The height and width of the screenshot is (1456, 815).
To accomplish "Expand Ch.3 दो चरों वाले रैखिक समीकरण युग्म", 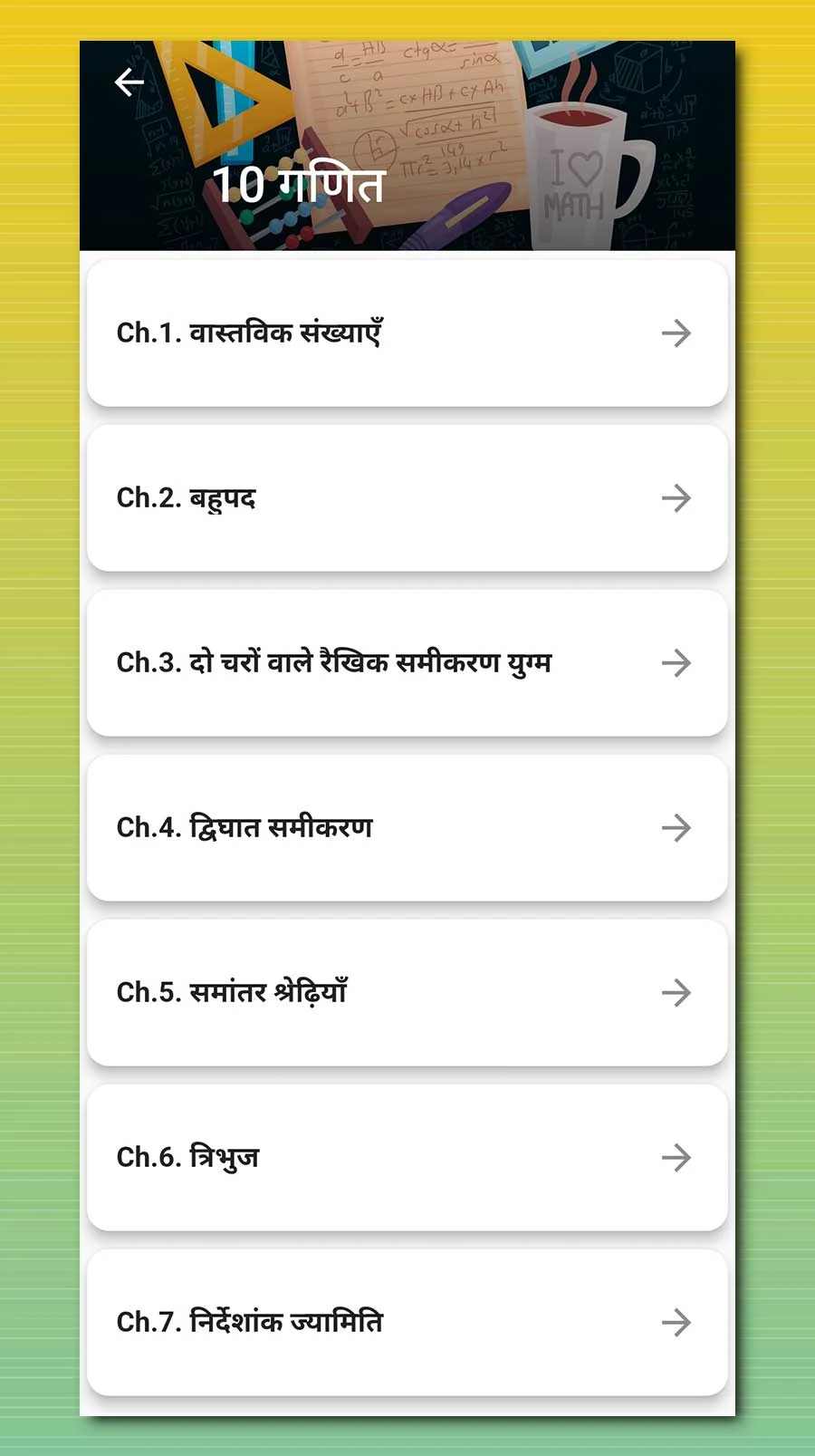I will [406, 662].
